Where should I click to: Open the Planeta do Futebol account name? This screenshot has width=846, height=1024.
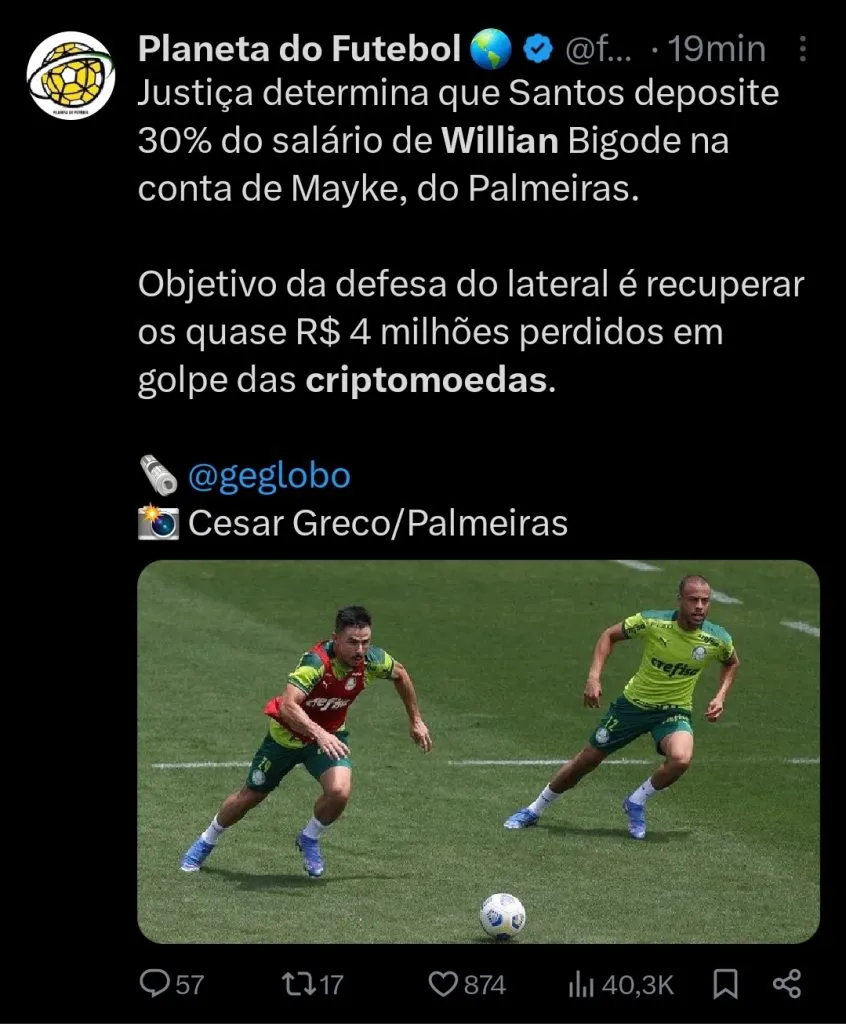[x=298, y=48]
